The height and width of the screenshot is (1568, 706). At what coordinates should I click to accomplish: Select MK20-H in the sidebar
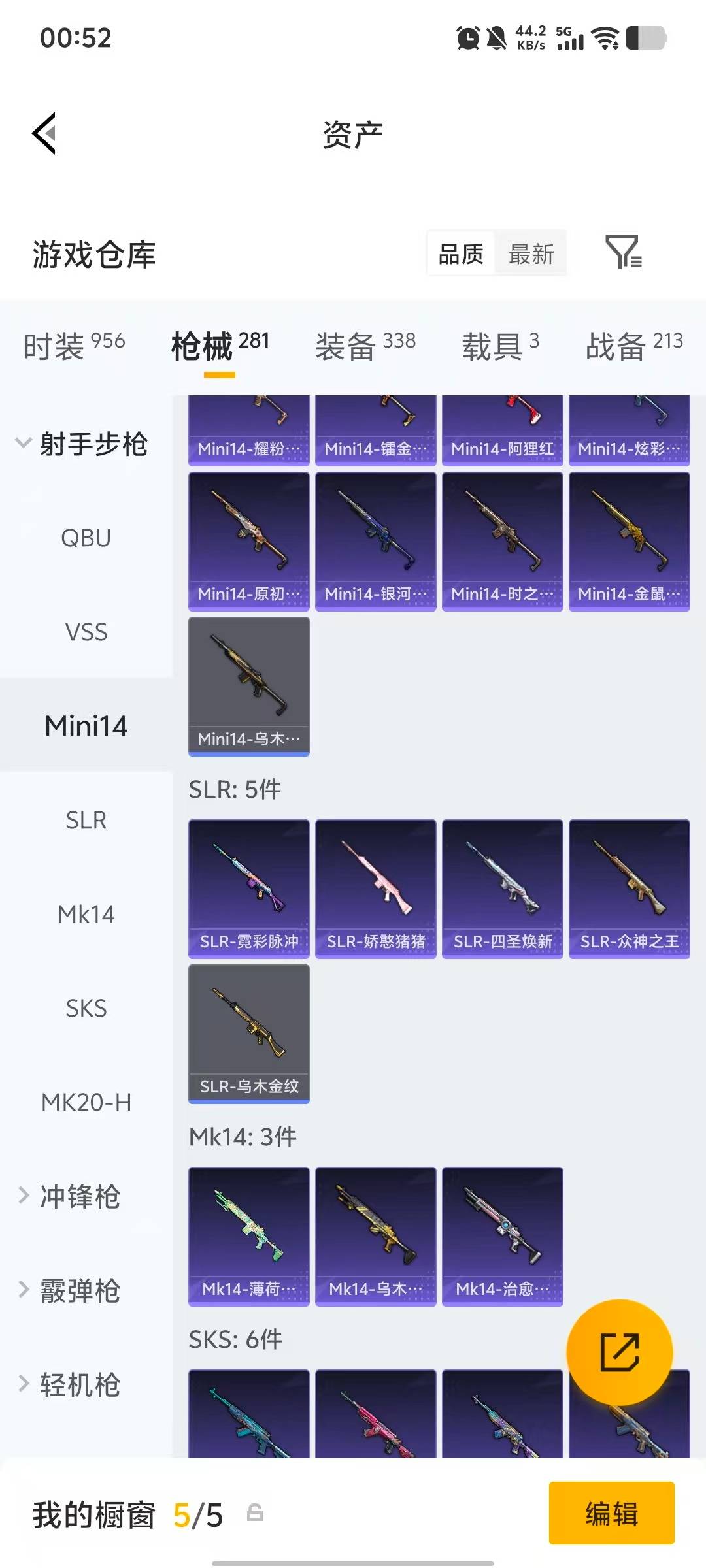86,1102
